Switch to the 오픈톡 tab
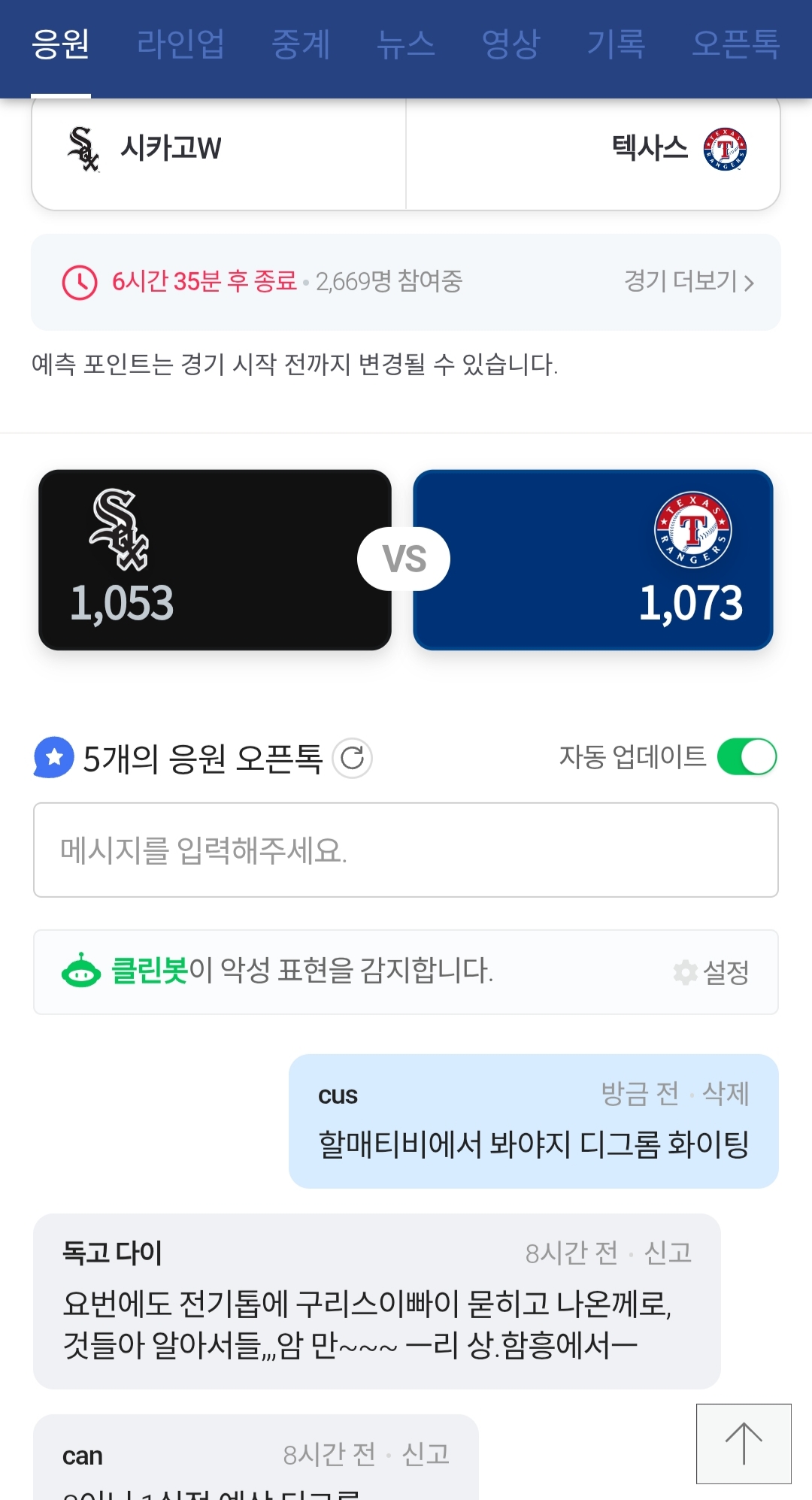Viewport: 812px width, 1500px height. click(x=736, y=44)
